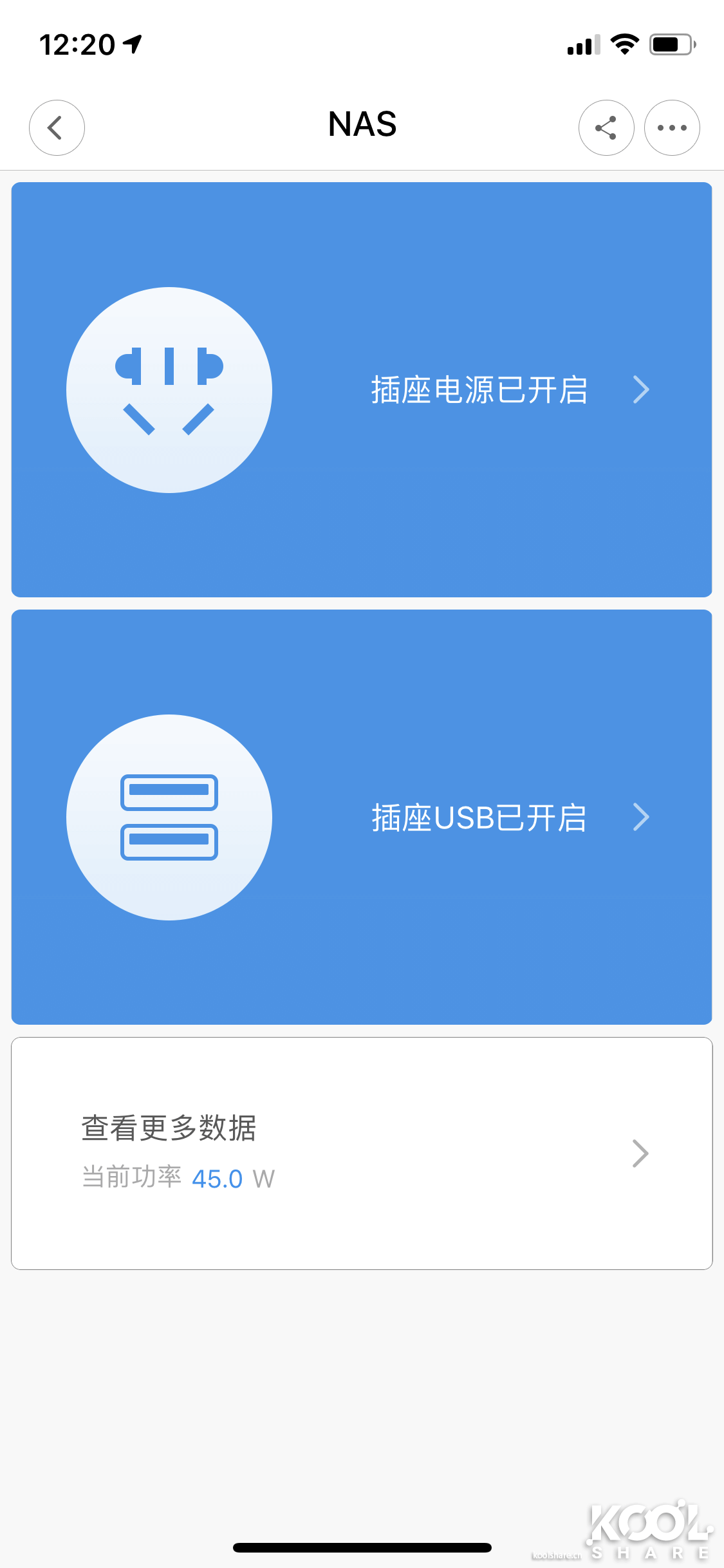Open the more options menu
The width and height of the screenshot is (724, 1568).
point(672,127)
